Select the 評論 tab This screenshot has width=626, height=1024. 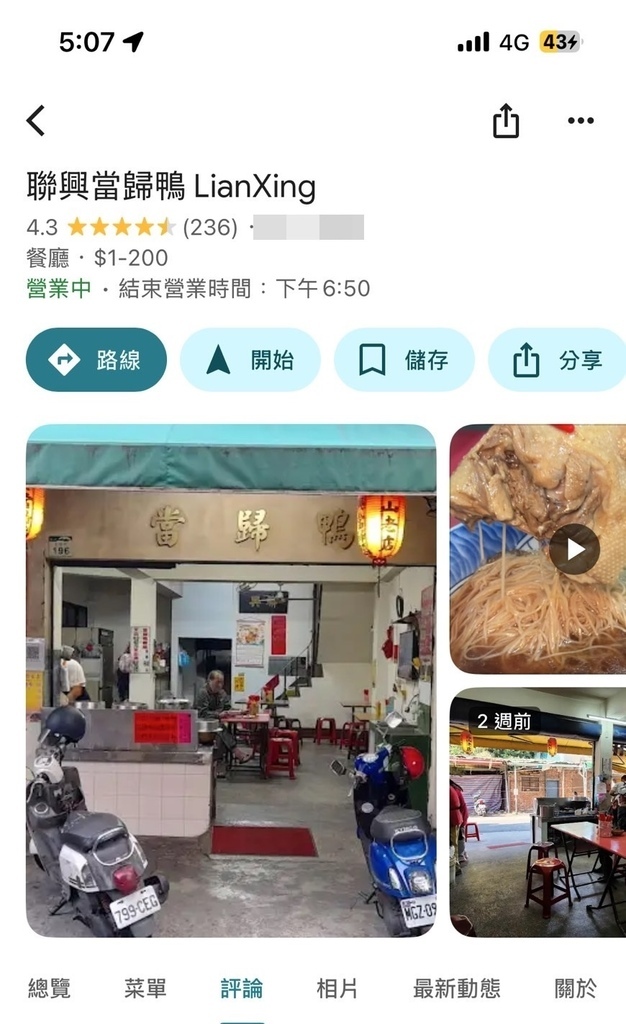click(242, 988)
